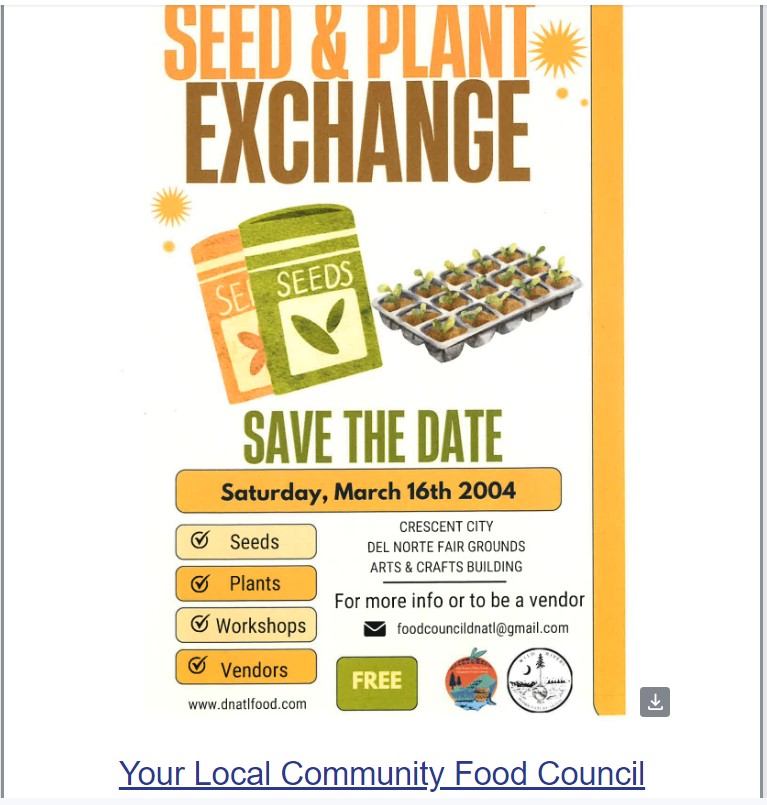
Task: Download the Seed & Plant Exchange flyer
Action: [x=655, y=702]
